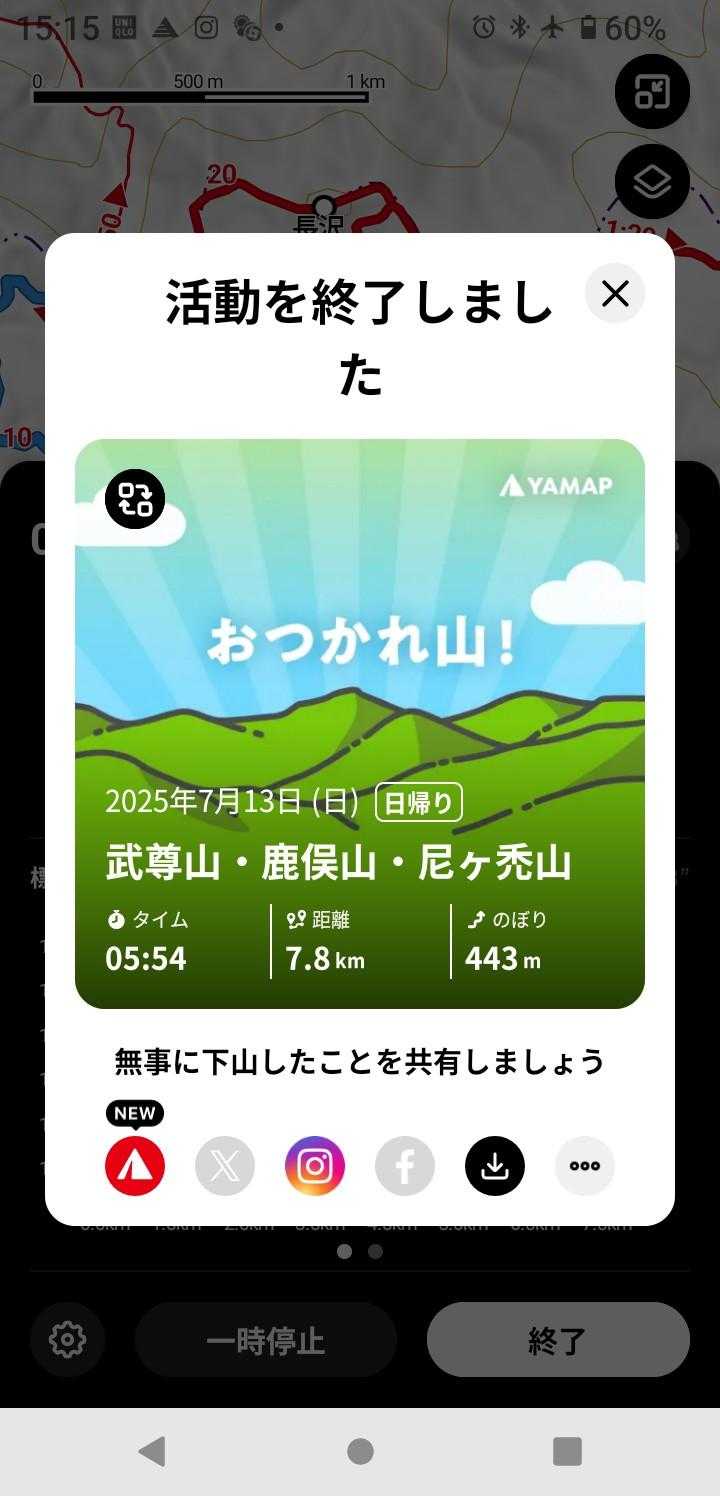Download the activity summary image
This screenshot has width=720, height=1496.
[495, 1166]
